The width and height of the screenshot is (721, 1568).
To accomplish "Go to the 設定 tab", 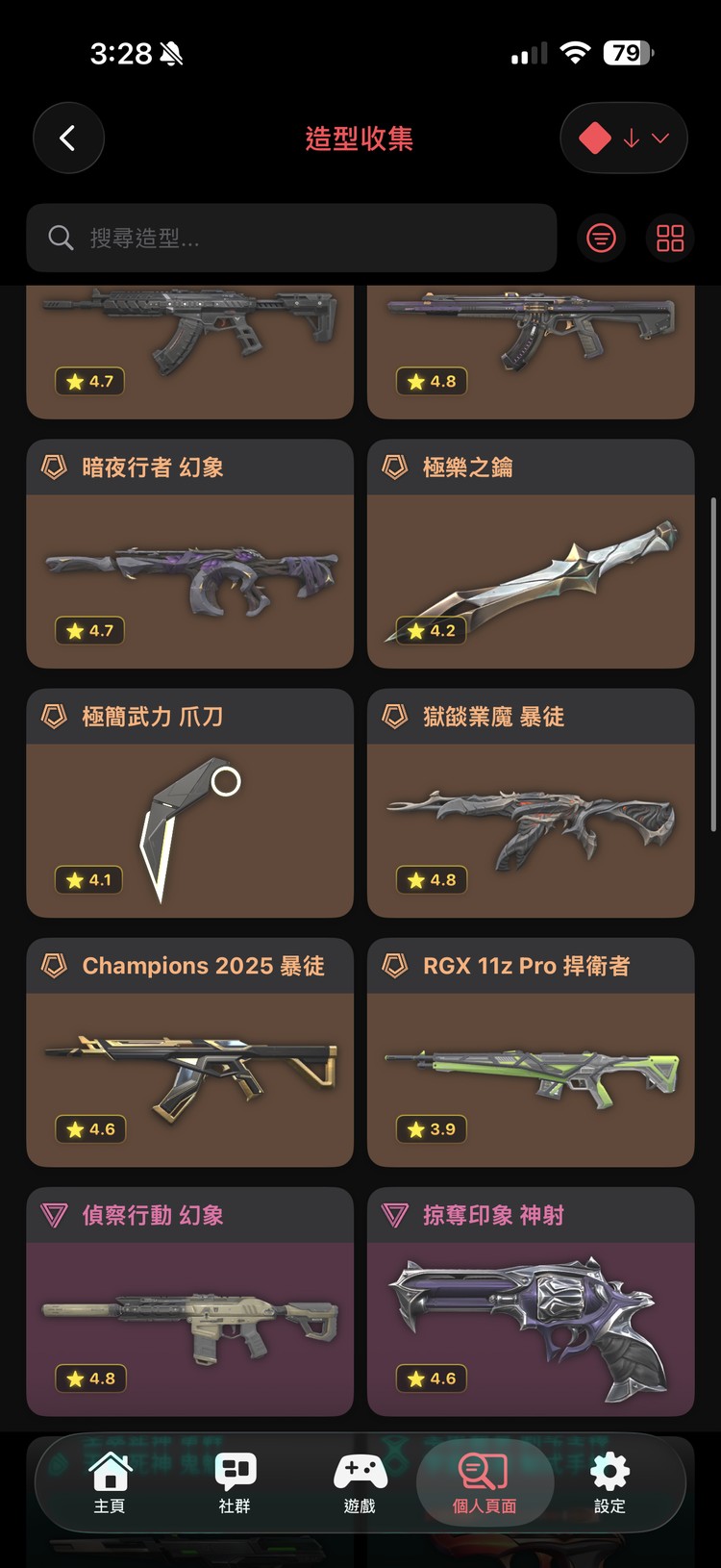I will click(x=609, y=1483).
